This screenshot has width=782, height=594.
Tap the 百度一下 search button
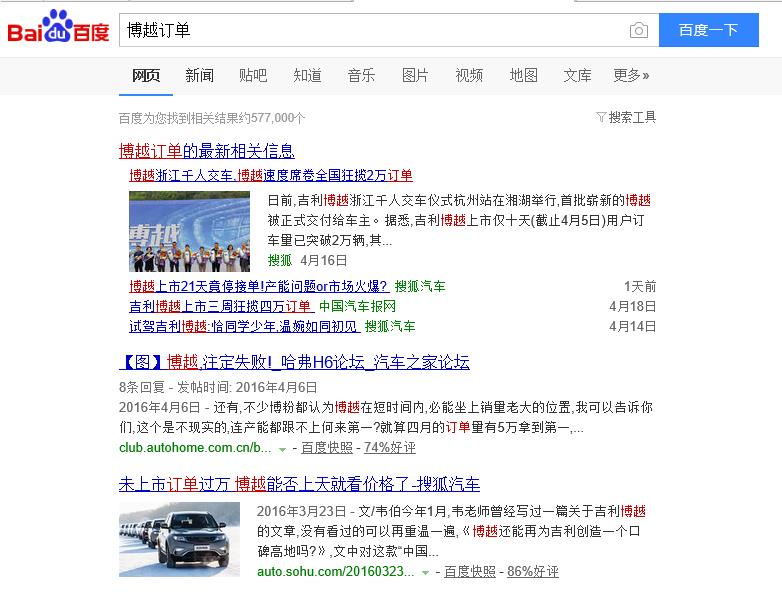pos(708,30)
